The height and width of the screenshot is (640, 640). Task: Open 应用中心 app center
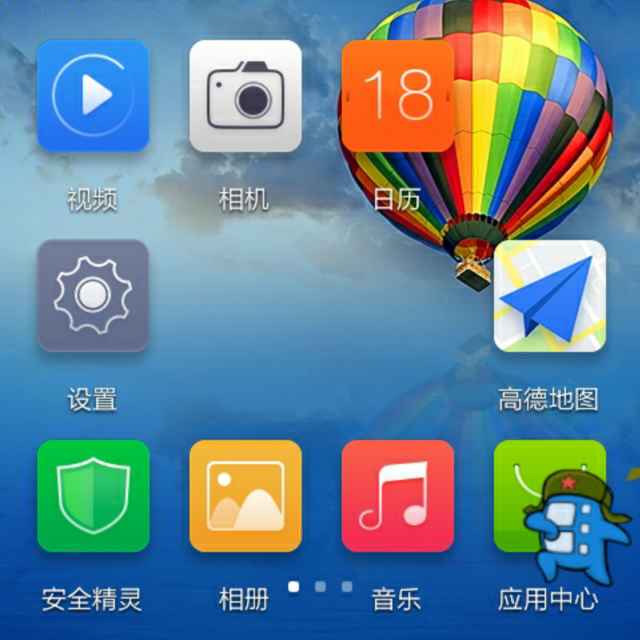pos(549,496)
